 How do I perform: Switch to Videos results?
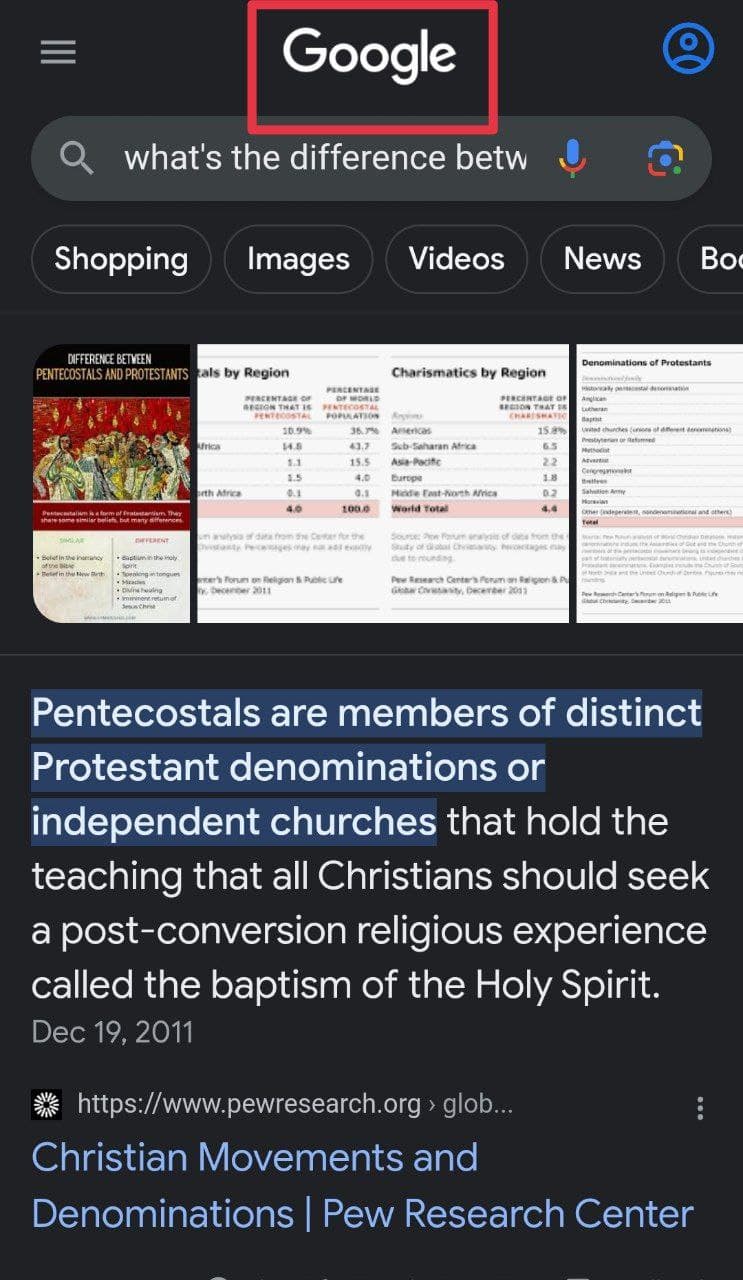pyautogui.click(x=457, y=259)
